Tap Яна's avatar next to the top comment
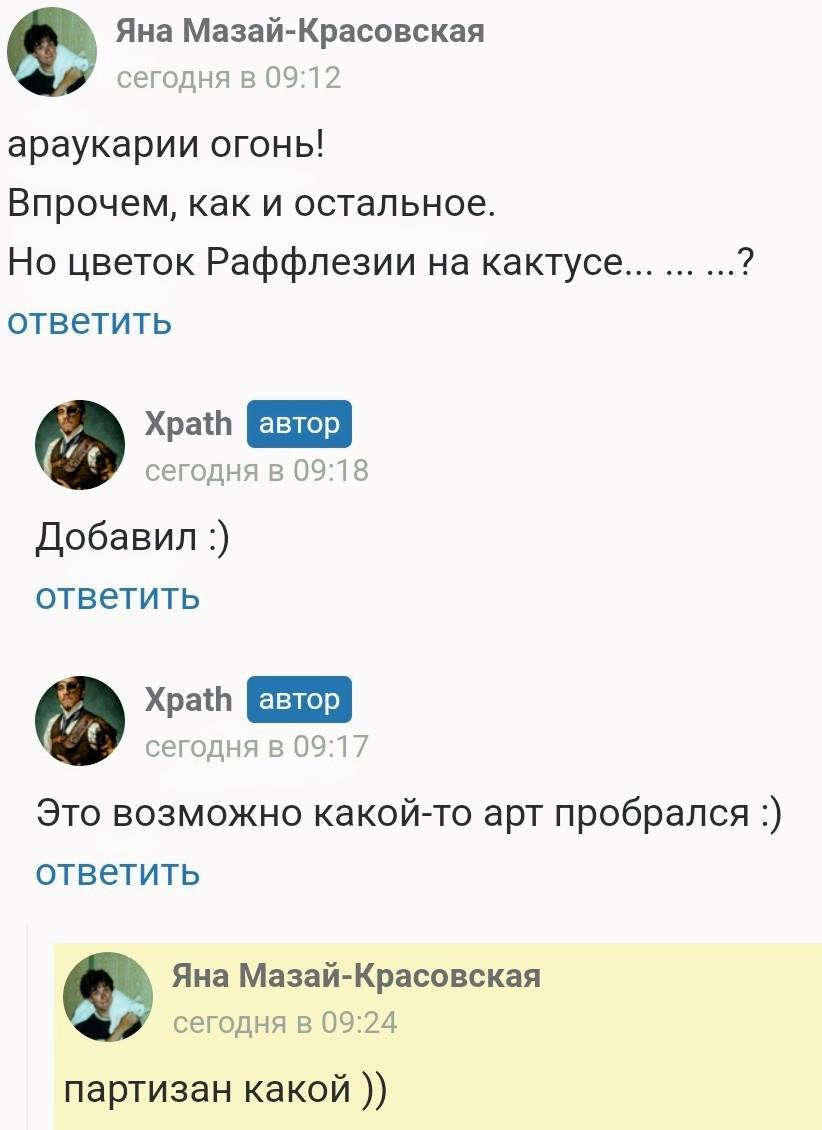822x1130 pixels. [52, 50]
